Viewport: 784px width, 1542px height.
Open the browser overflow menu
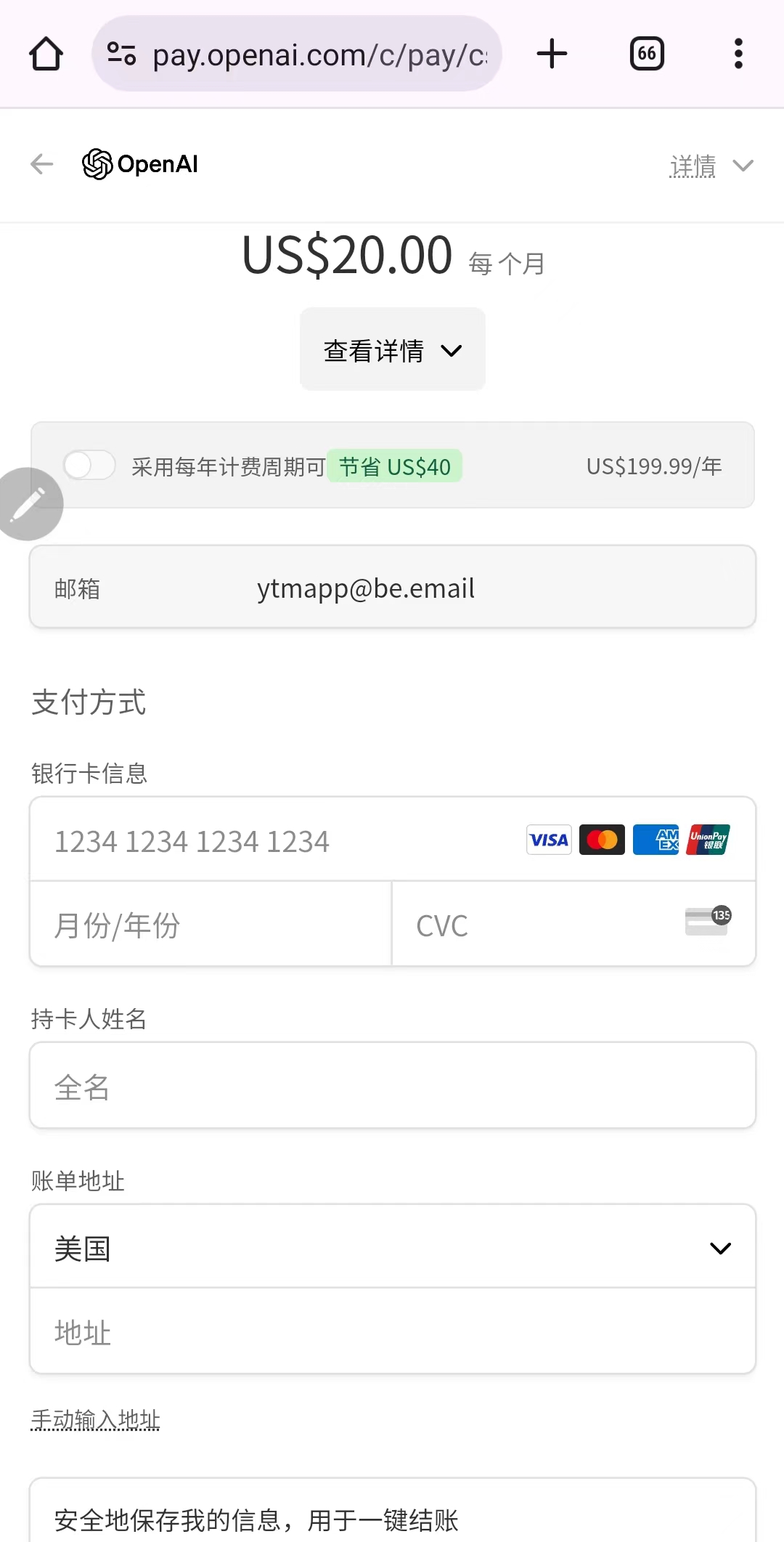738,54
